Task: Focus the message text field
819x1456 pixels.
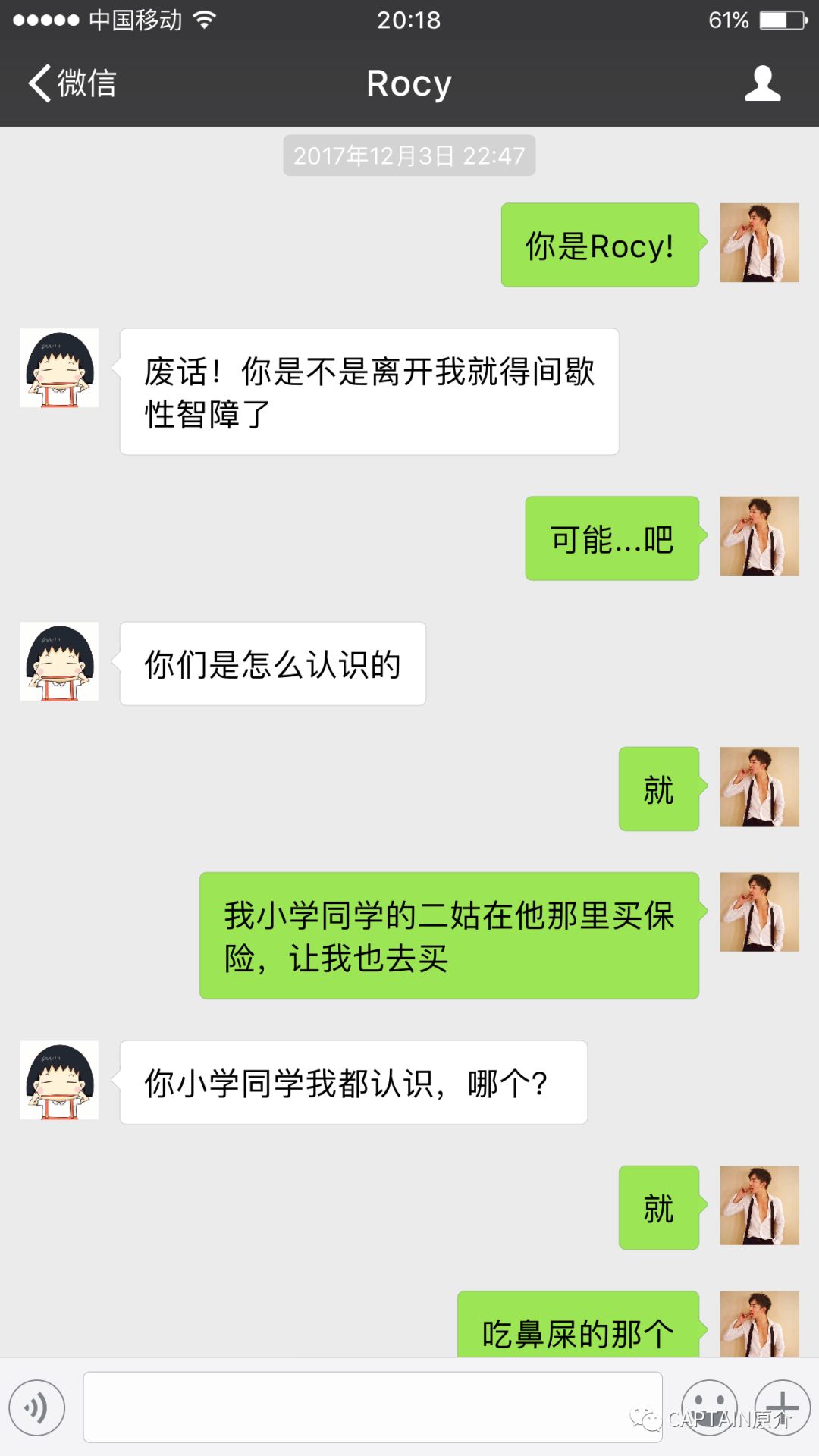Action: coord(372,1407)
